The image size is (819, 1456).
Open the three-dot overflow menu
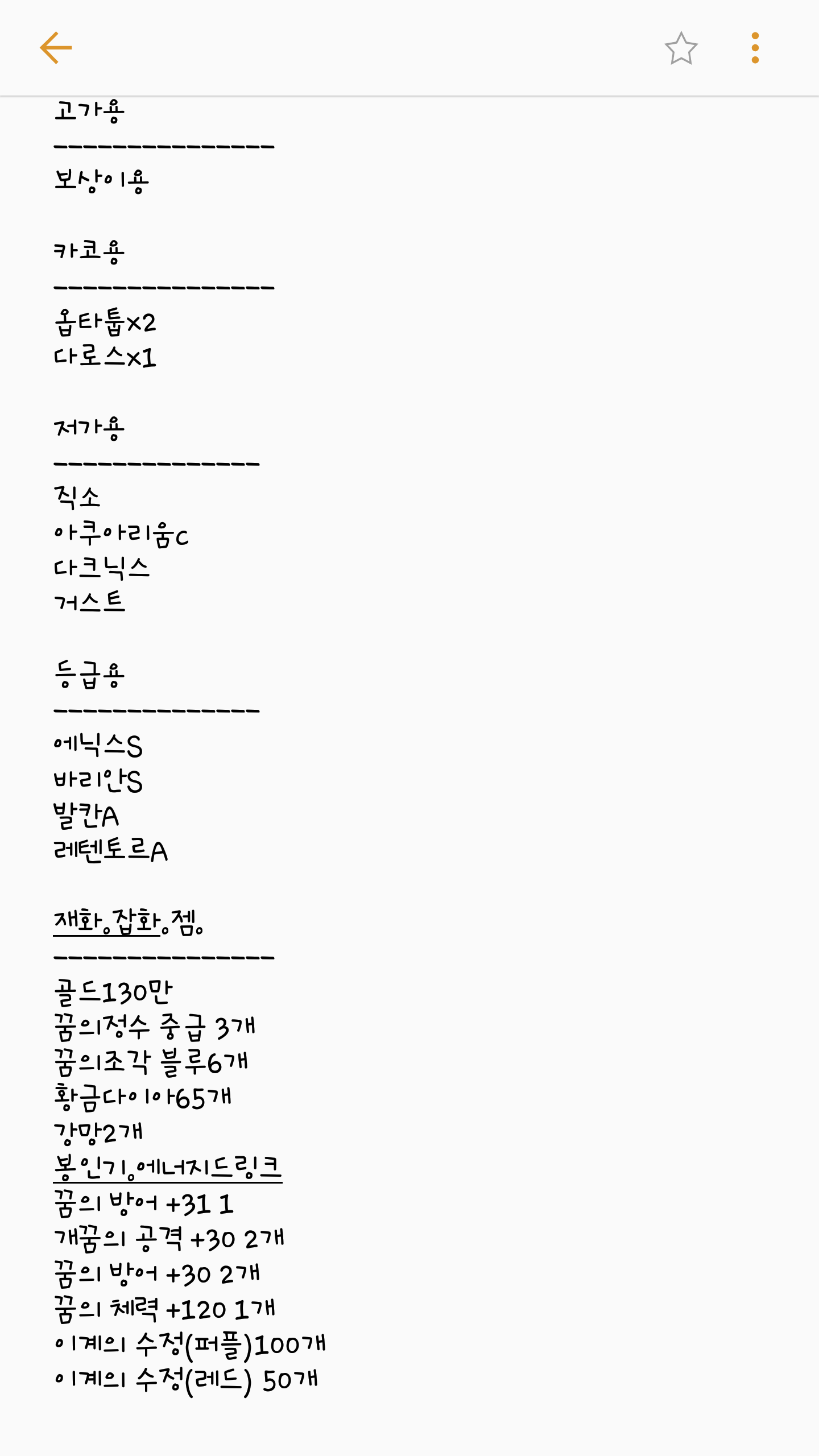click(x=755, y=48)
